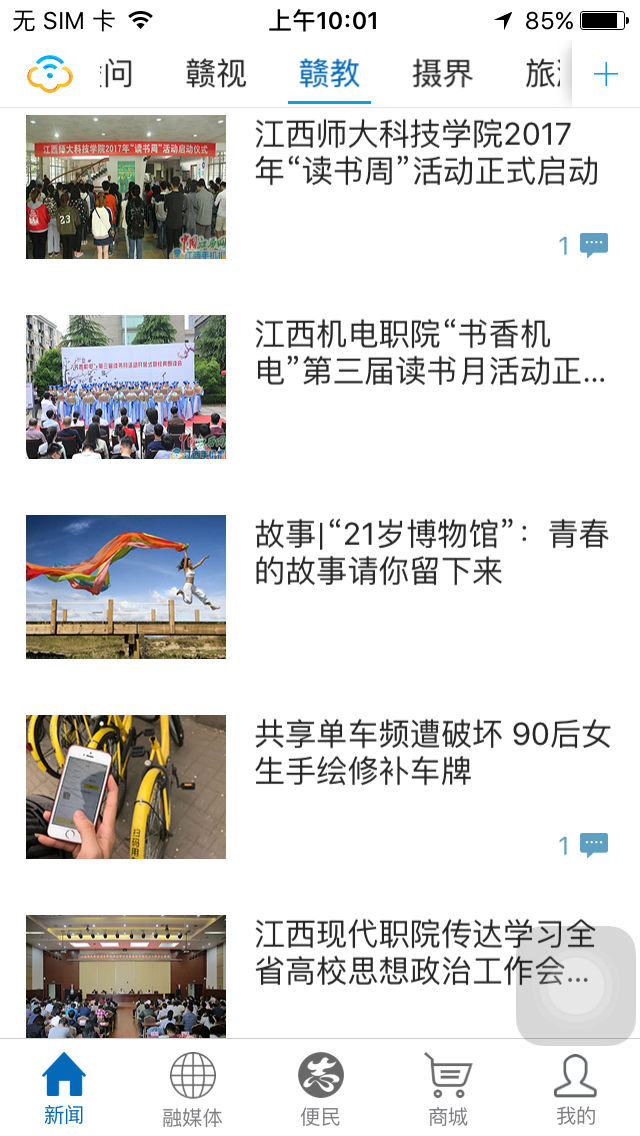Go to the 融媒体 tab

pos(192,1089)
